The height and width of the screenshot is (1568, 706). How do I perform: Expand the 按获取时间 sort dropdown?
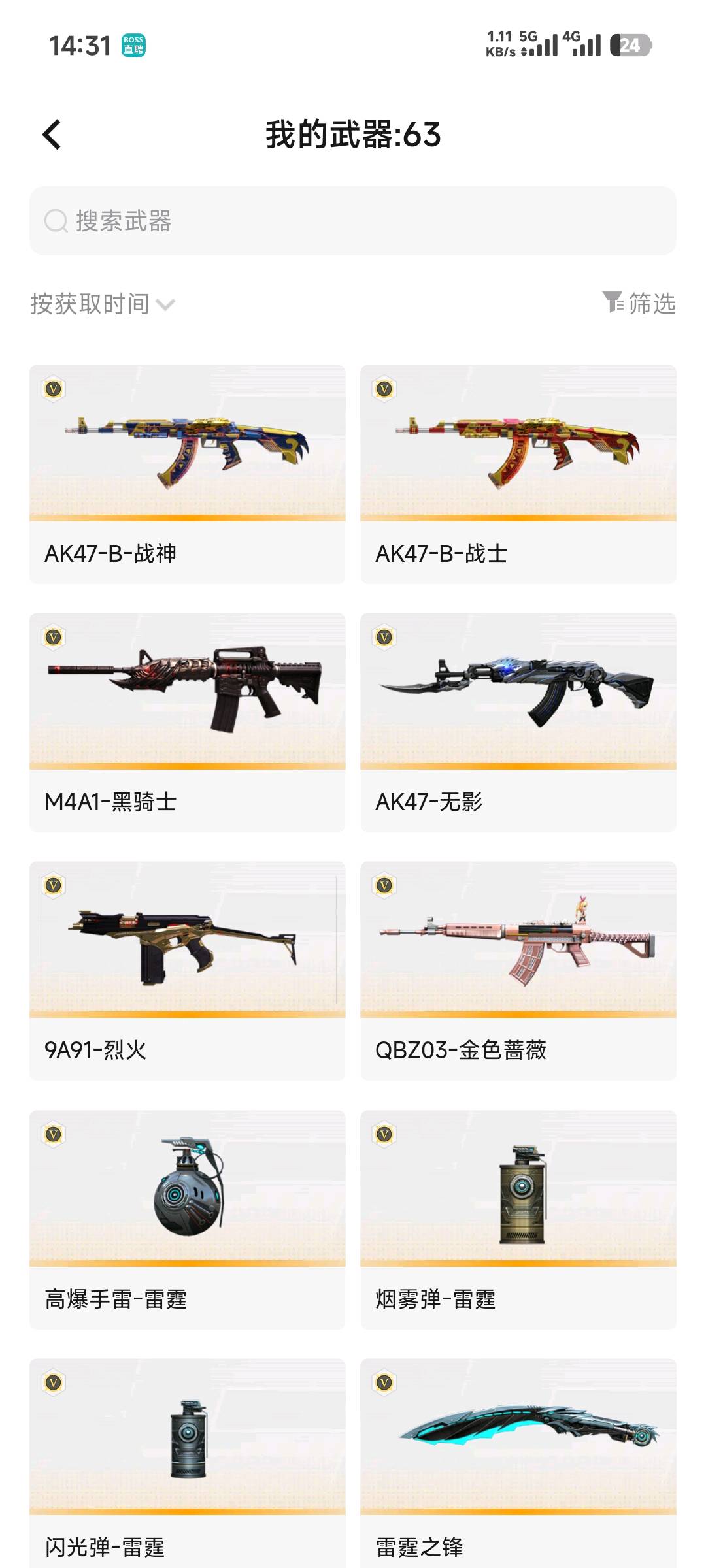pos(103,304)
